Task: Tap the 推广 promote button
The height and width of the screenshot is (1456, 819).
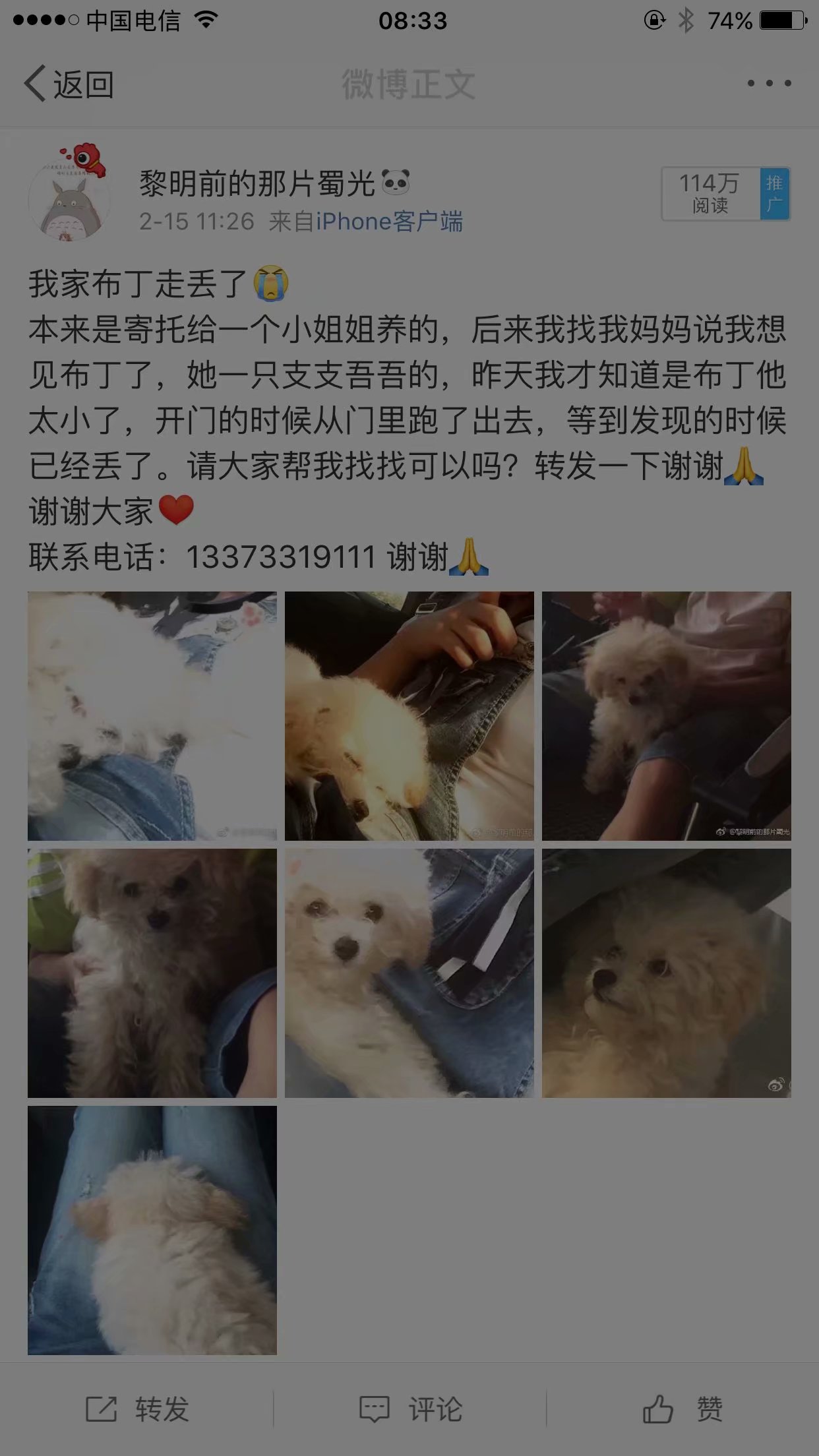Action: pyautogui.click(x=775, y=194)
